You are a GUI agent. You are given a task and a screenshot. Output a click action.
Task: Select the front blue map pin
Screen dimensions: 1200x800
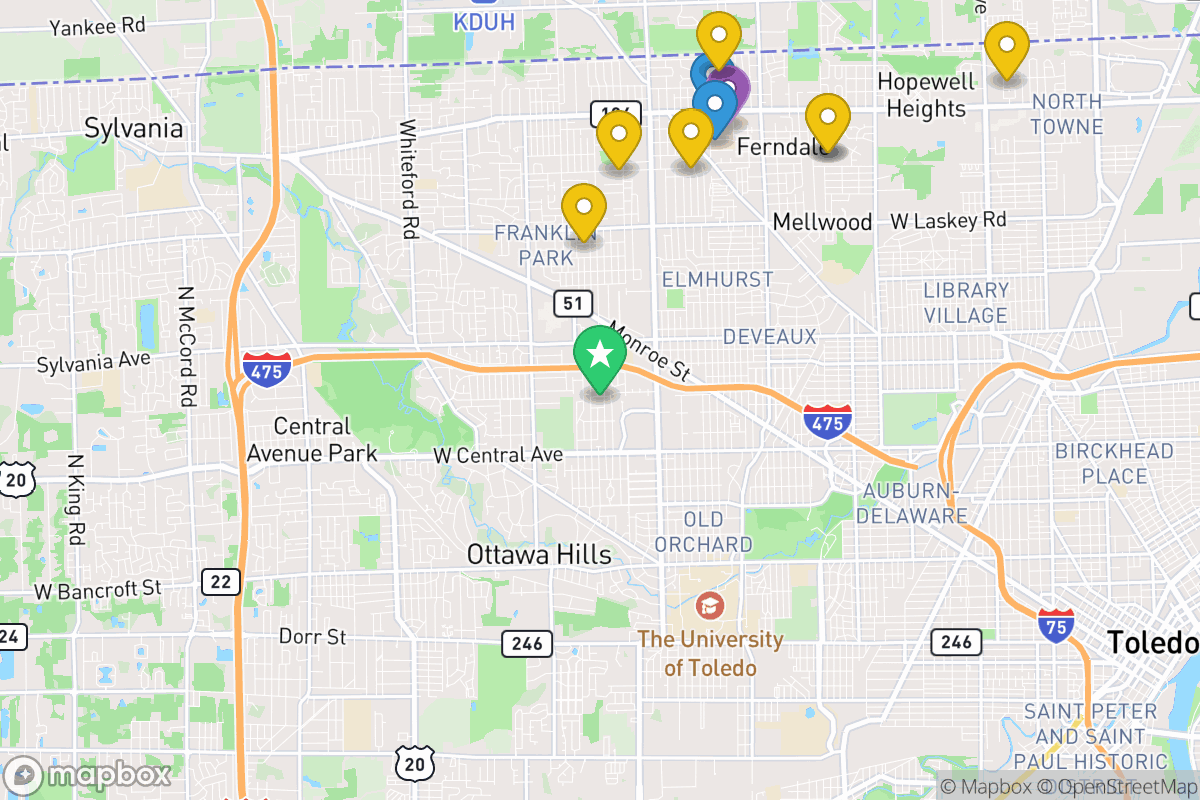click(714, 105)
